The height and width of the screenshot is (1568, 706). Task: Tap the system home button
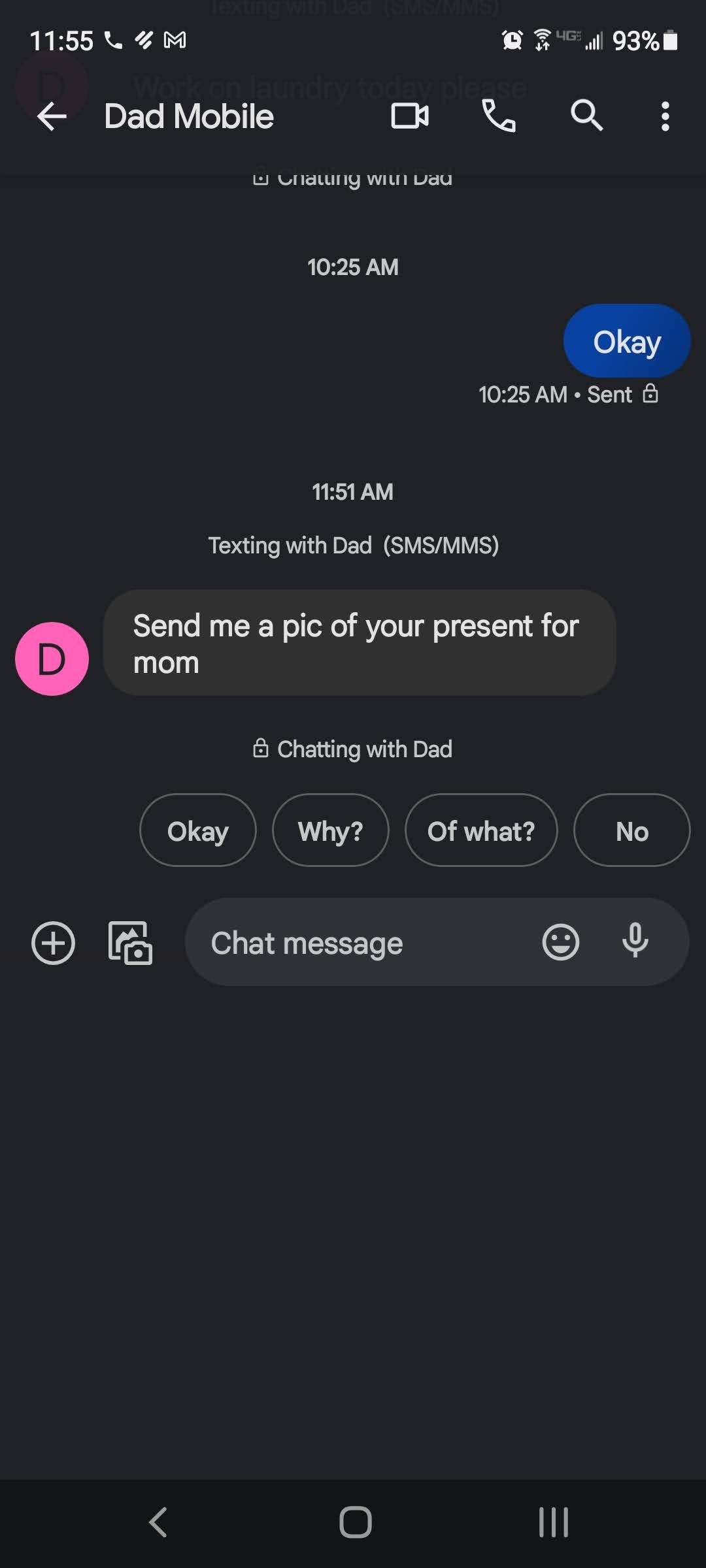tap(355, 1522)
